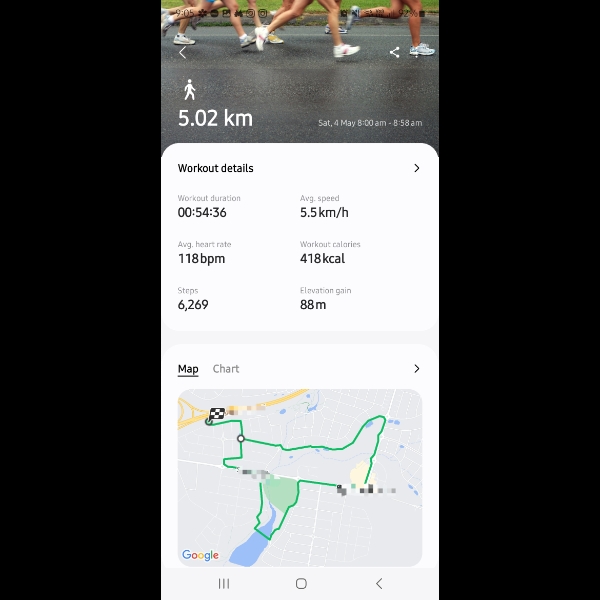Expand the map section with its chevron
This screenshot has height=600, width=600.
[416, 369]
